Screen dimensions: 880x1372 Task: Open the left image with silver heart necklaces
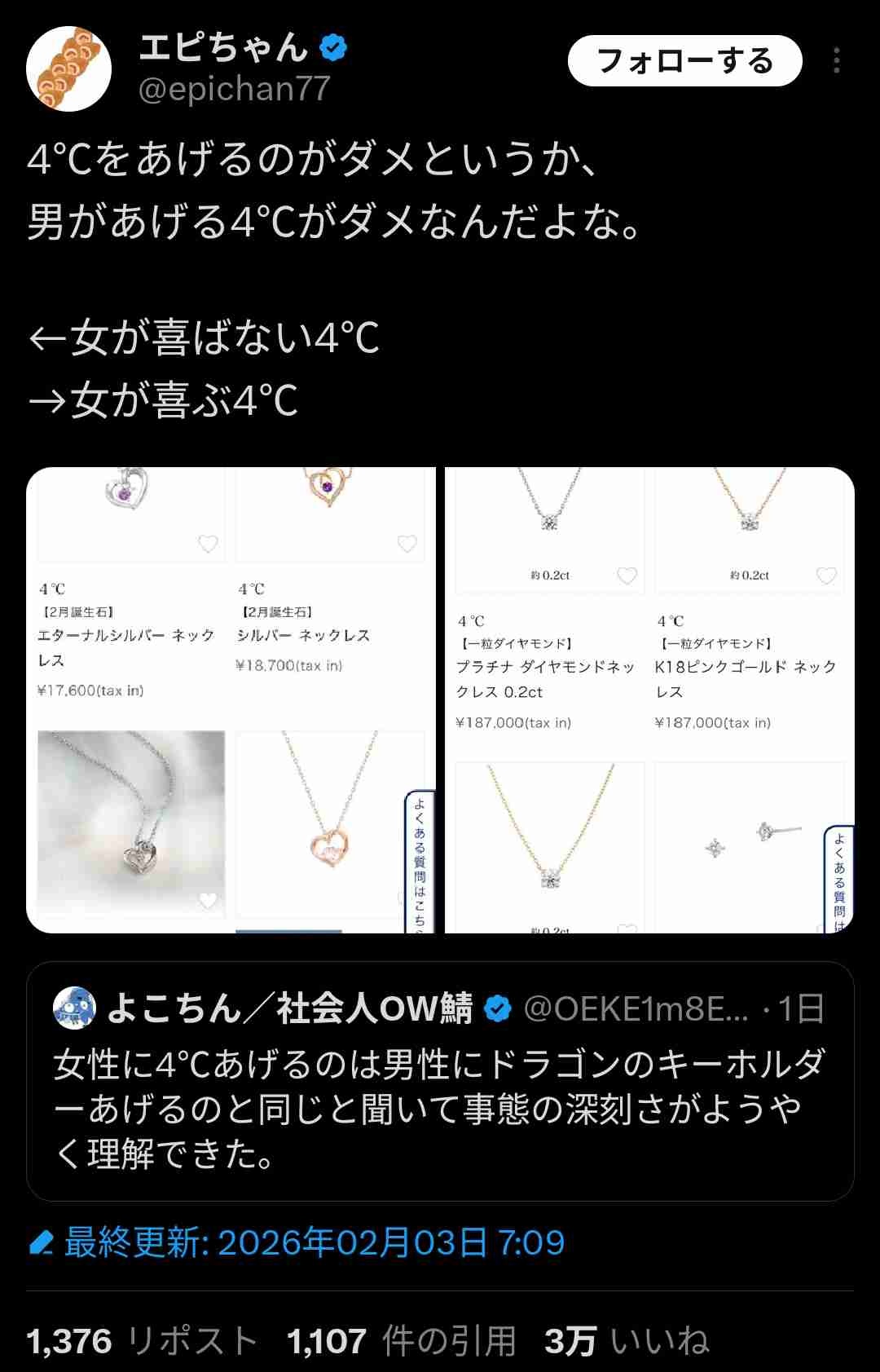click(x=231, y=699)
